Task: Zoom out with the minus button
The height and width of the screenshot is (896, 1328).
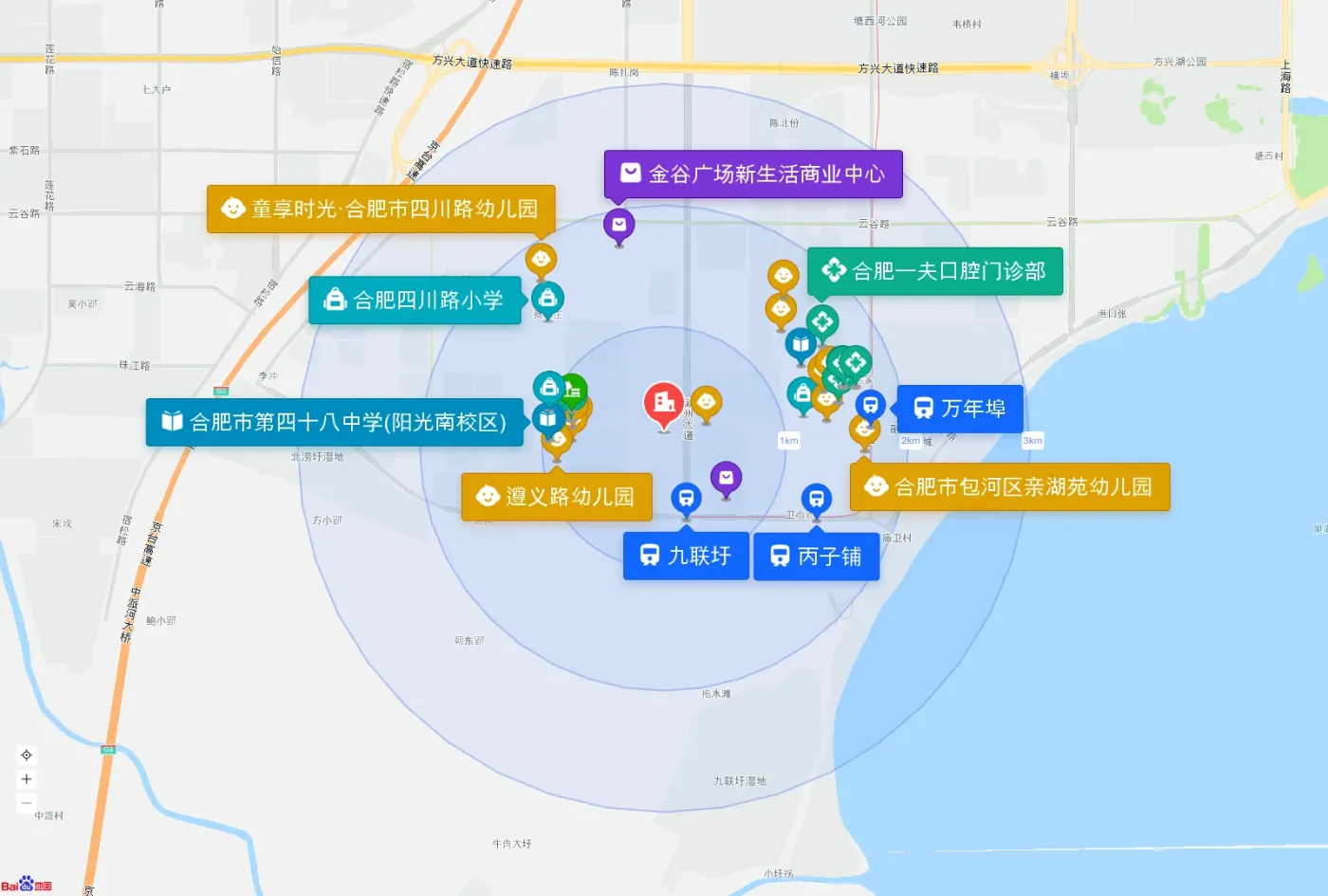Action: coord(27,803)
